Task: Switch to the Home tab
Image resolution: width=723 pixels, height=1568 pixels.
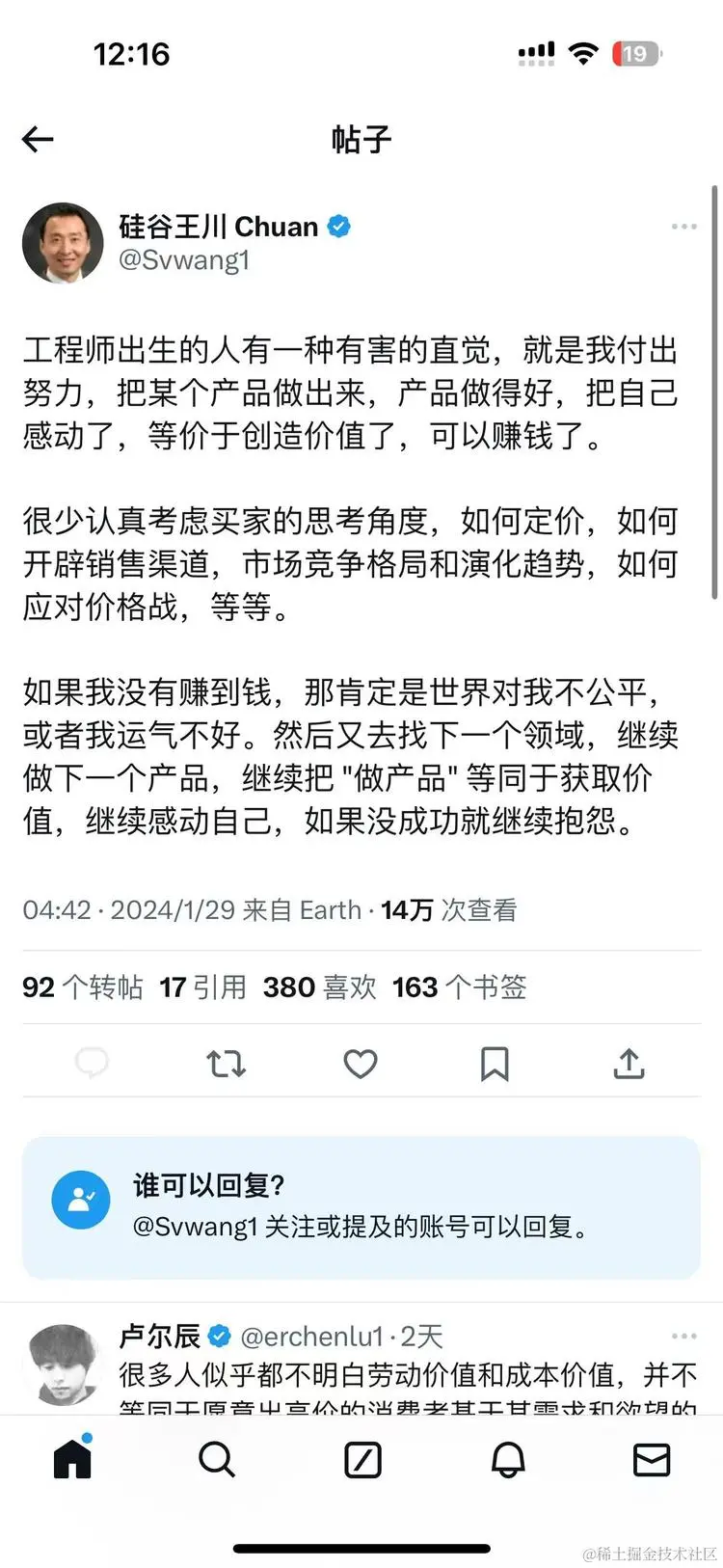Action: [72, 1459]
